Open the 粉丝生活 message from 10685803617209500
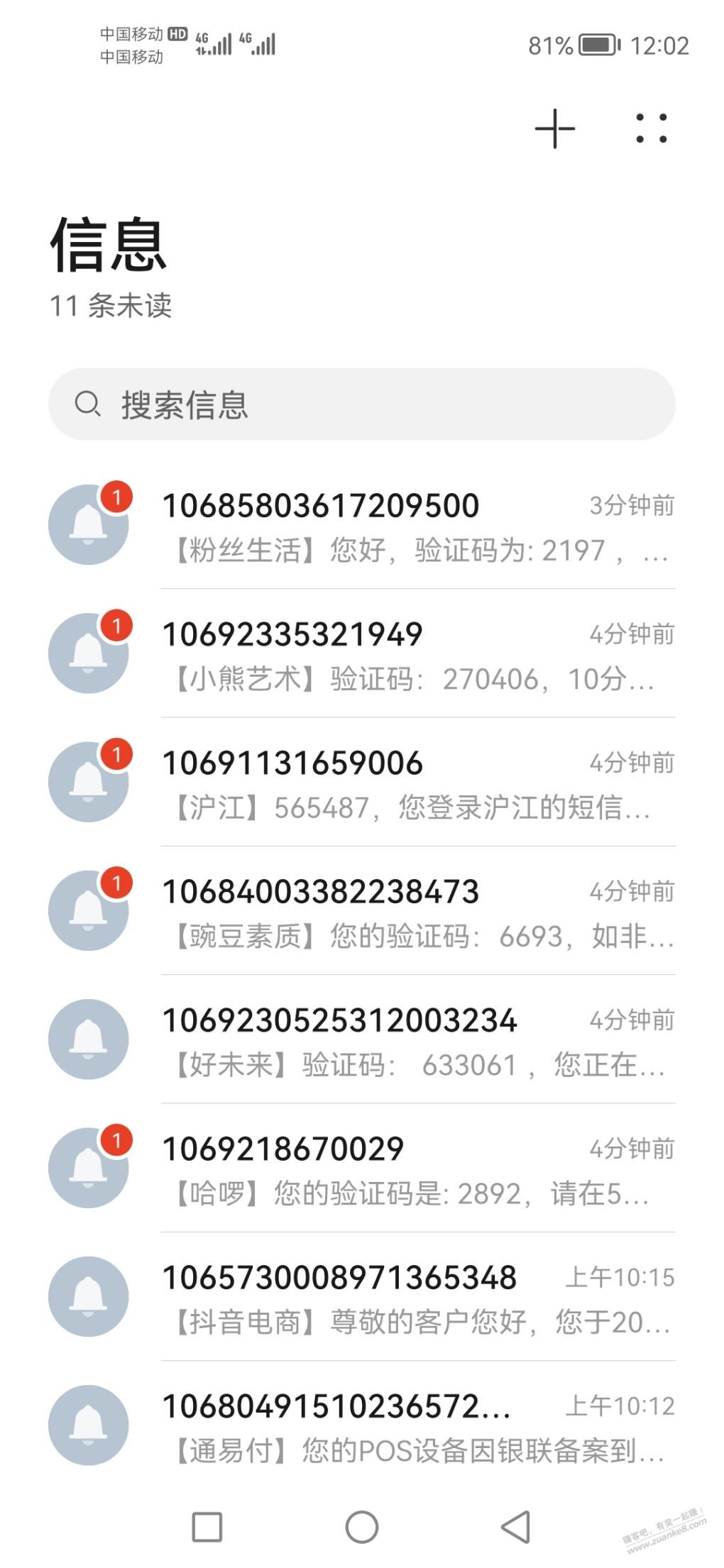Image resolution: width=724 pixels, height=1568 pixels. click(x=362, y=526)
